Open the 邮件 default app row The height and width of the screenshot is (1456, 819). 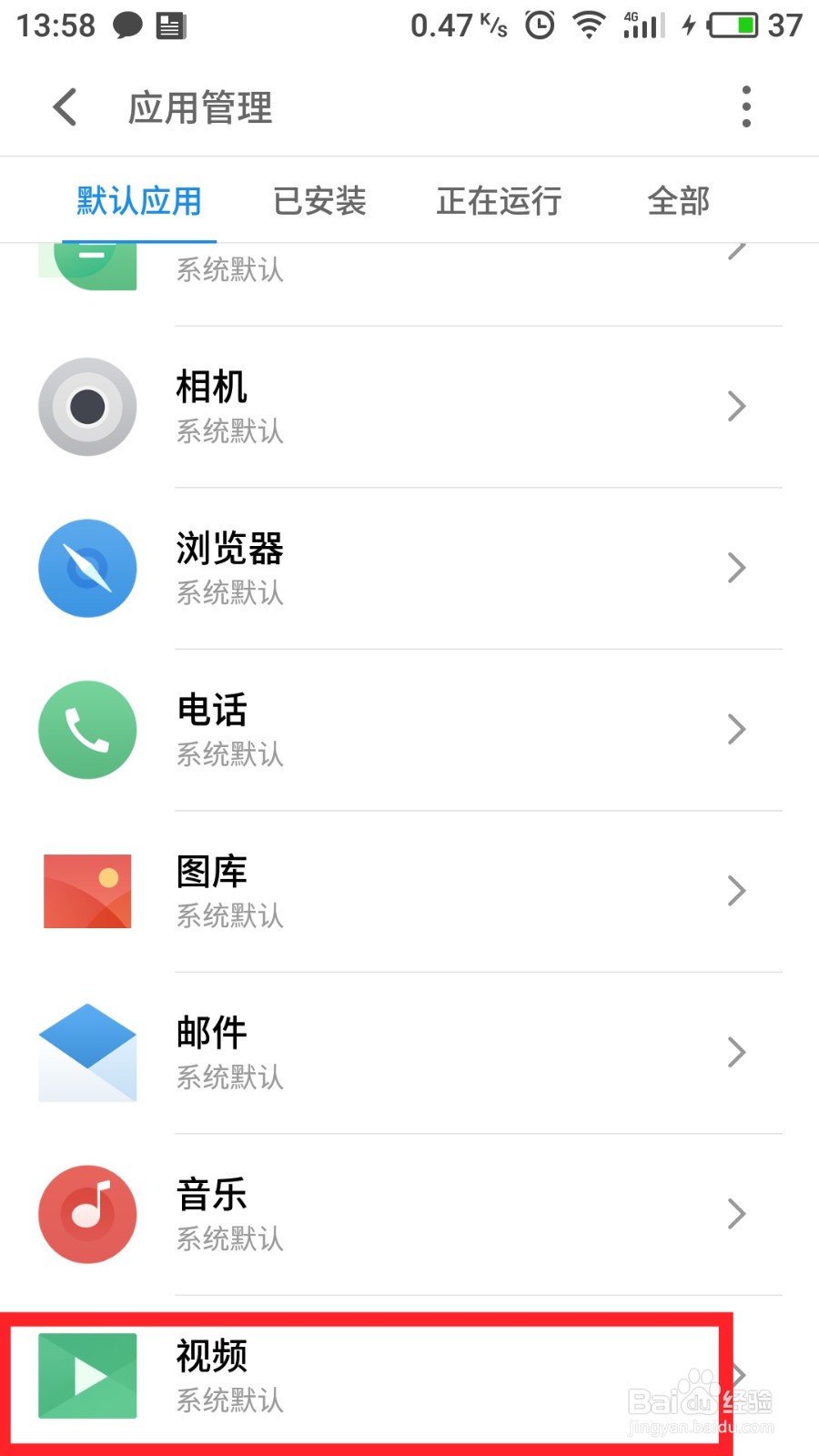(409, 1053)
